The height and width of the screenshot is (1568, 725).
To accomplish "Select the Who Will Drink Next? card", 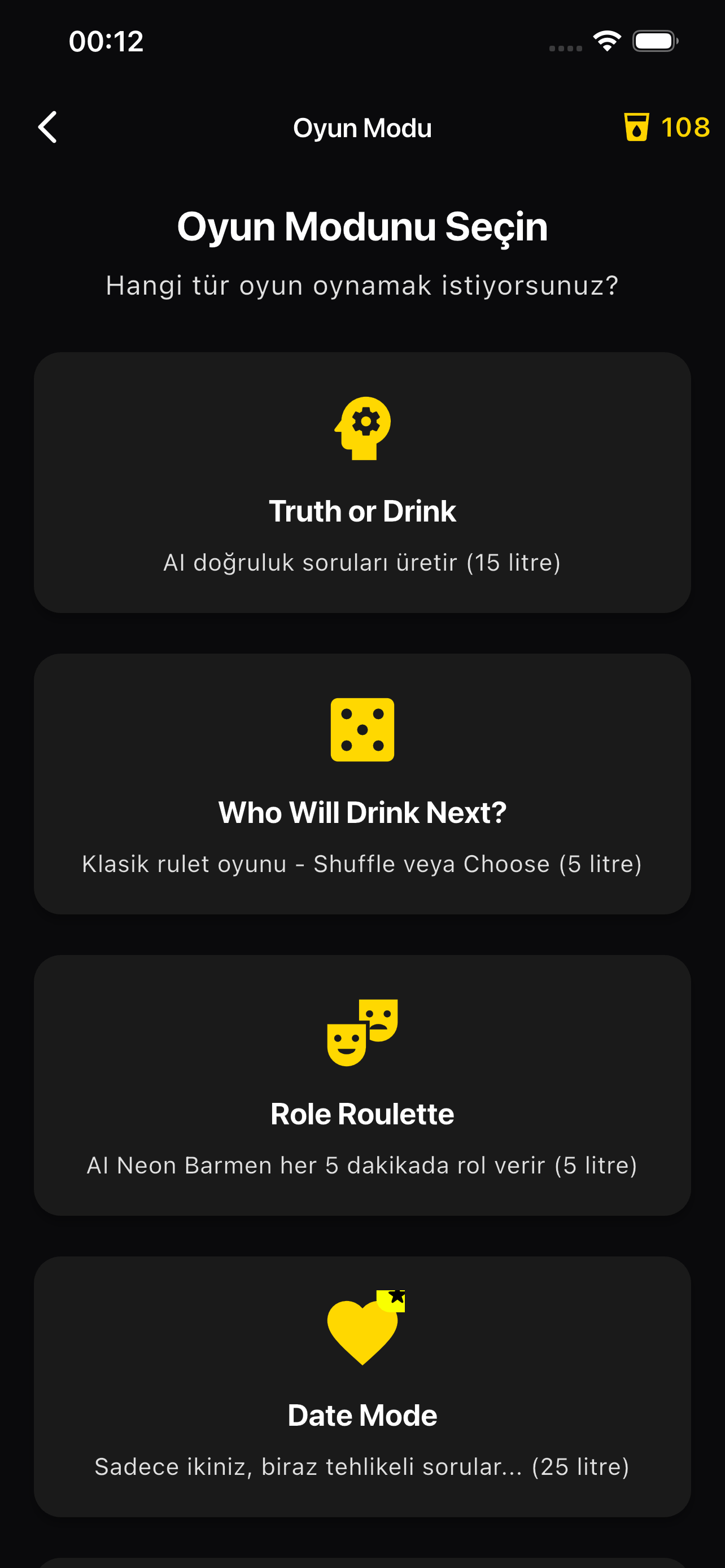I will point(362,785).
